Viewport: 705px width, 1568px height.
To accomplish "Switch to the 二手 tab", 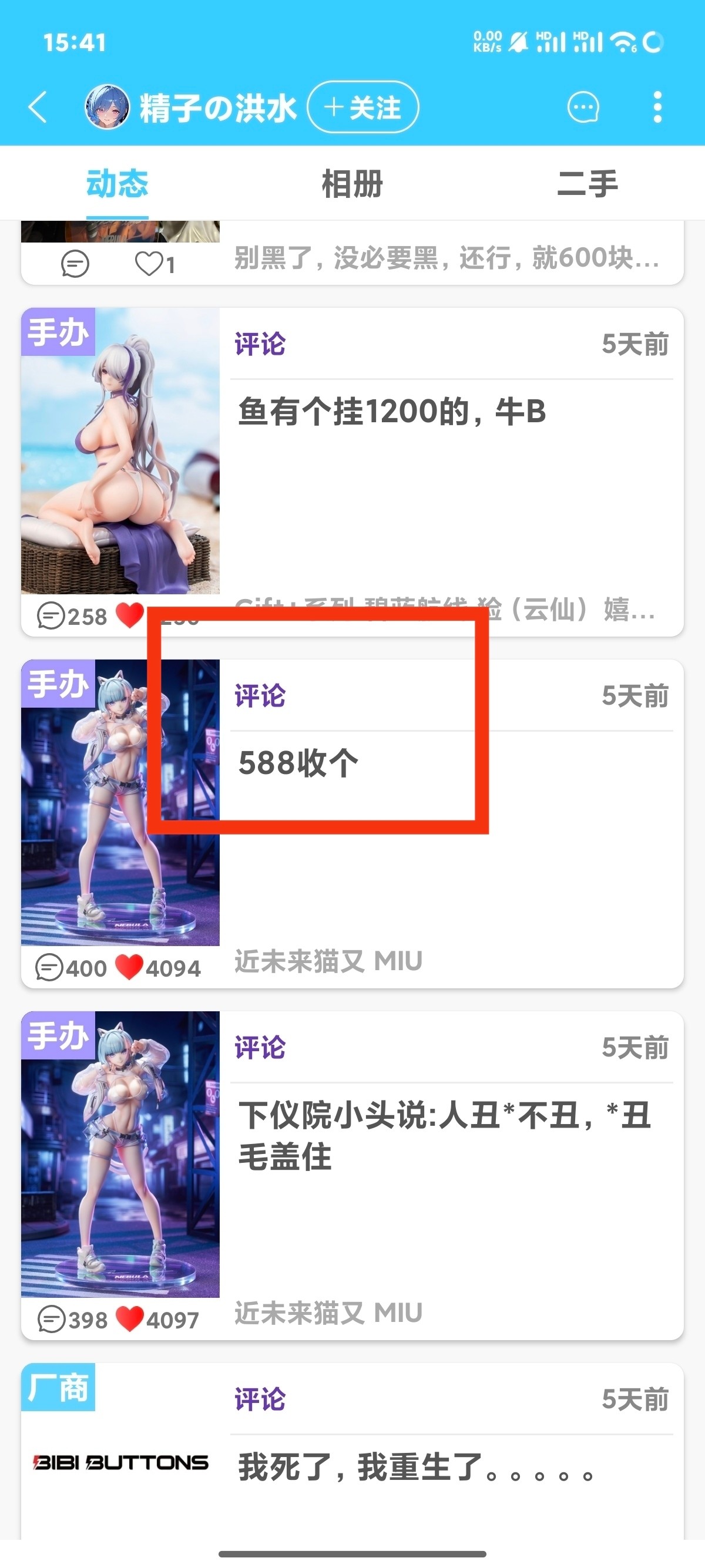I will (x=587, y=184).
